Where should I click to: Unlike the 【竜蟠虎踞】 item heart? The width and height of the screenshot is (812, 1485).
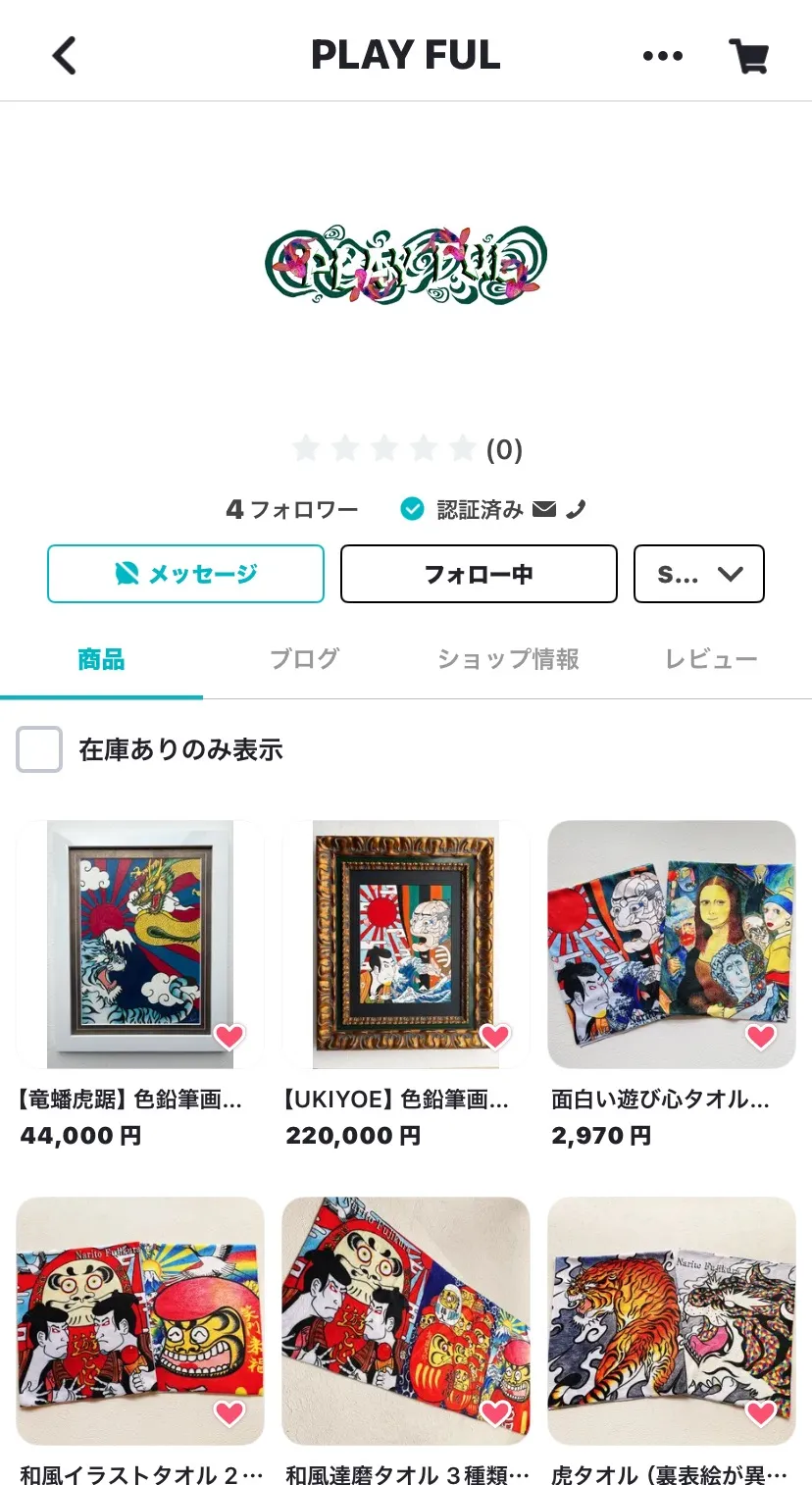pyautogui.click(x=229, y=1036)
